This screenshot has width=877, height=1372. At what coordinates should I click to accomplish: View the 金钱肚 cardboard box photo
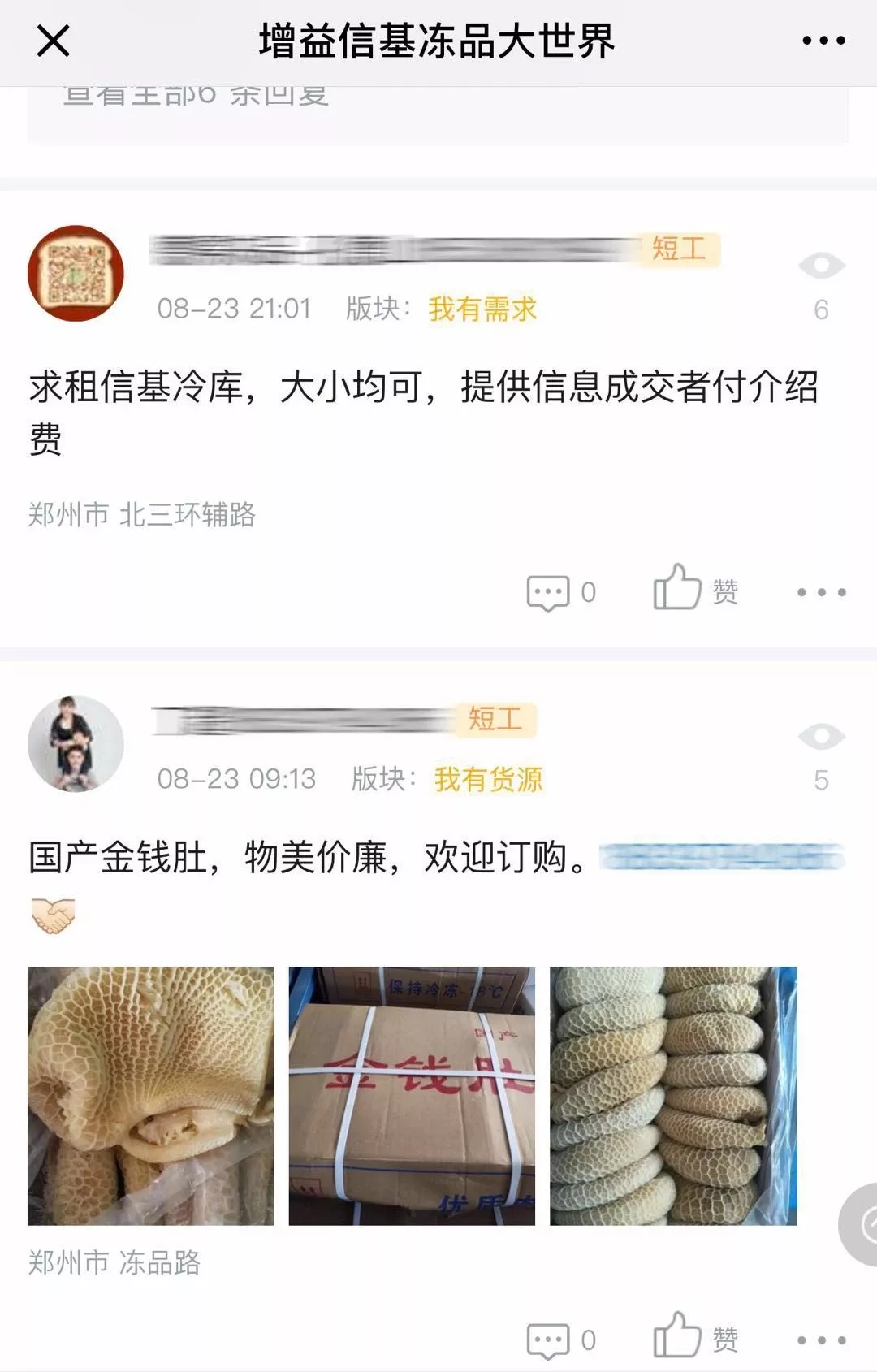click(x=412, y=1095)
